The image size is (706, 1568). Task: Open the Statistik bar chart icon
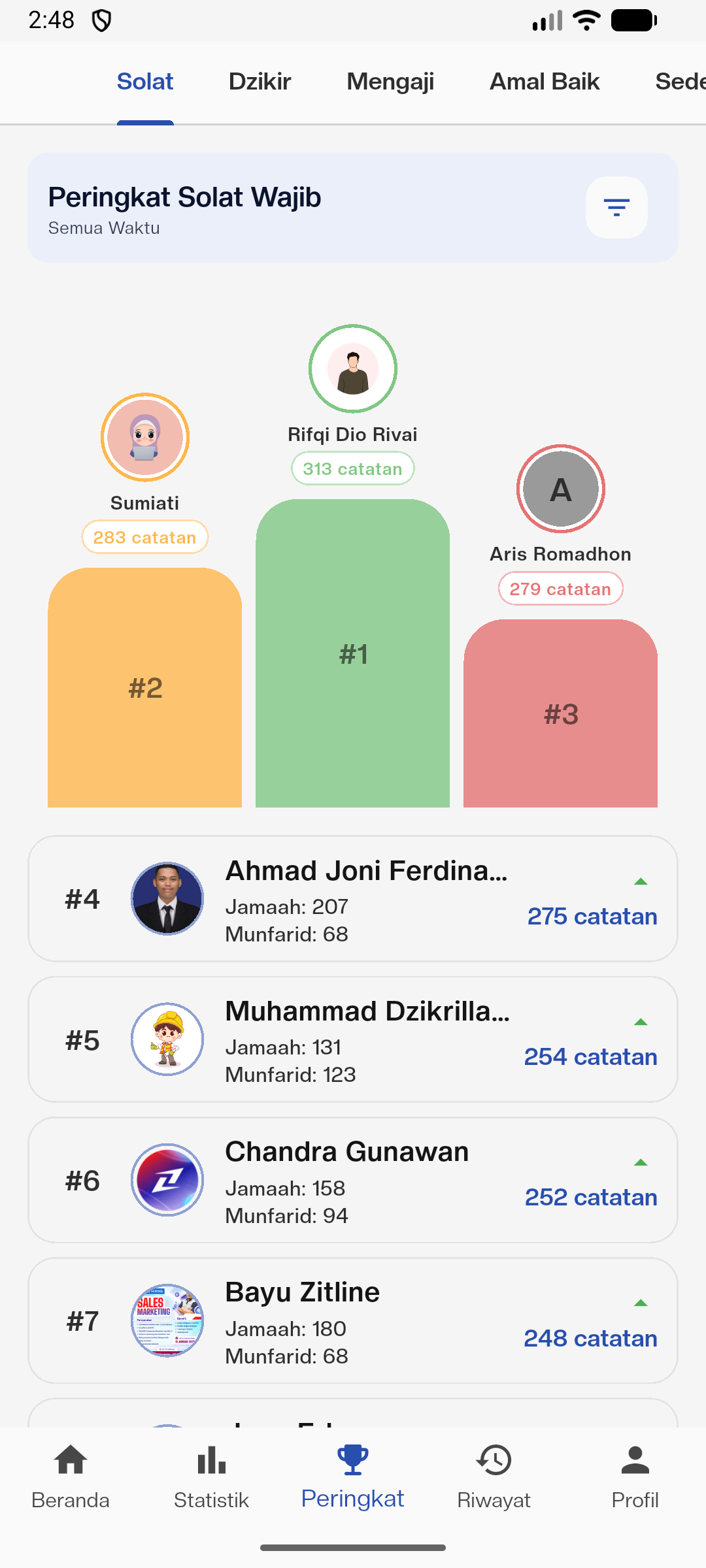pos(211,1461)
